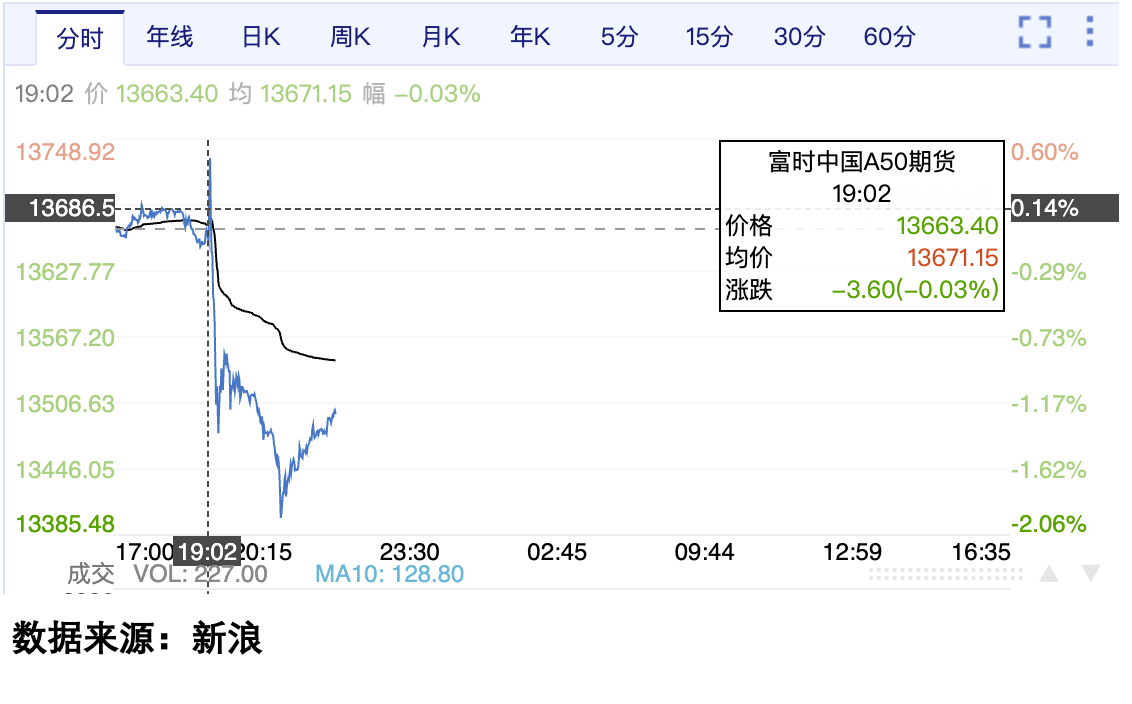
Task: Switch to the 年K yearly chart
Action: click(530, 38)
